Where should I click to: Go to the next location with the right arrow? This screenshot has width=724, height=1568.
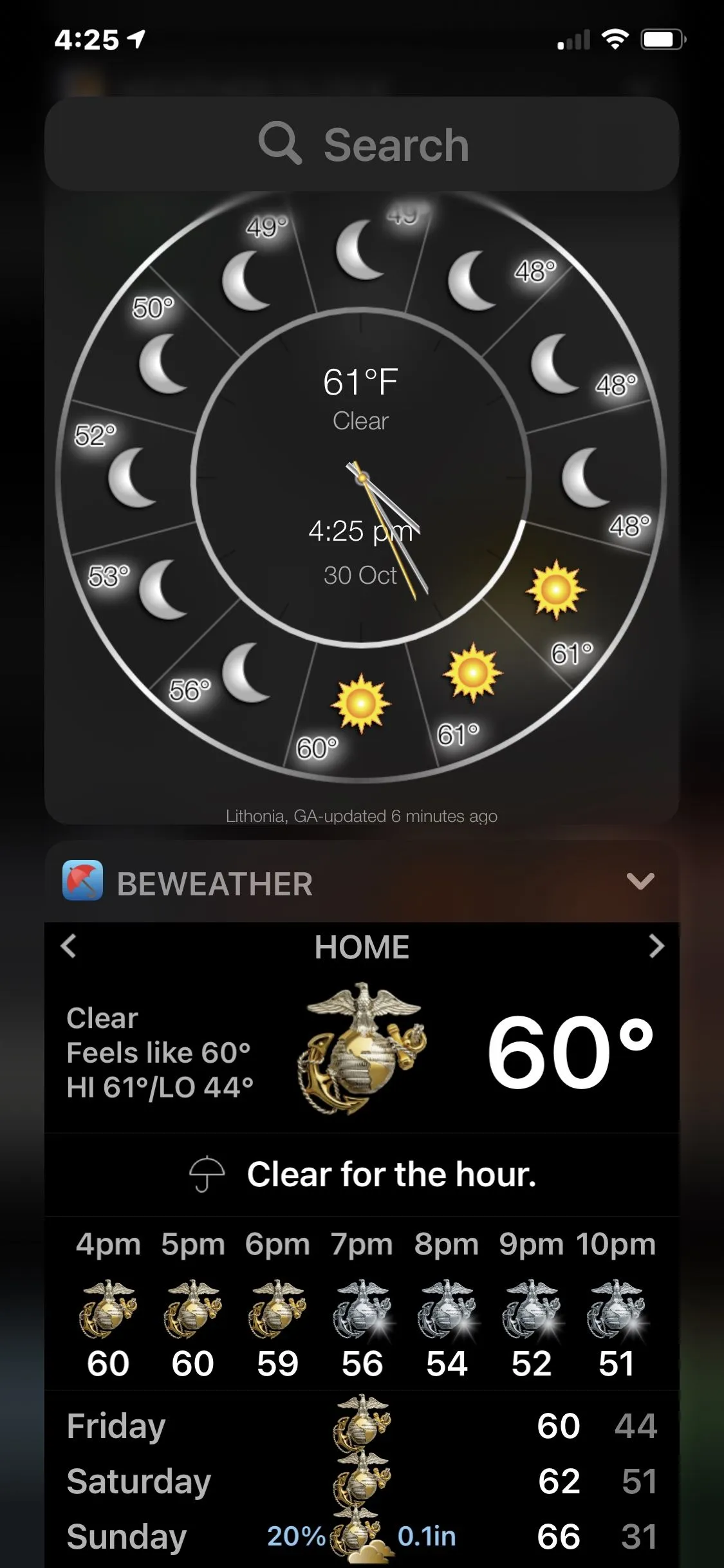(x=656, y=946)
